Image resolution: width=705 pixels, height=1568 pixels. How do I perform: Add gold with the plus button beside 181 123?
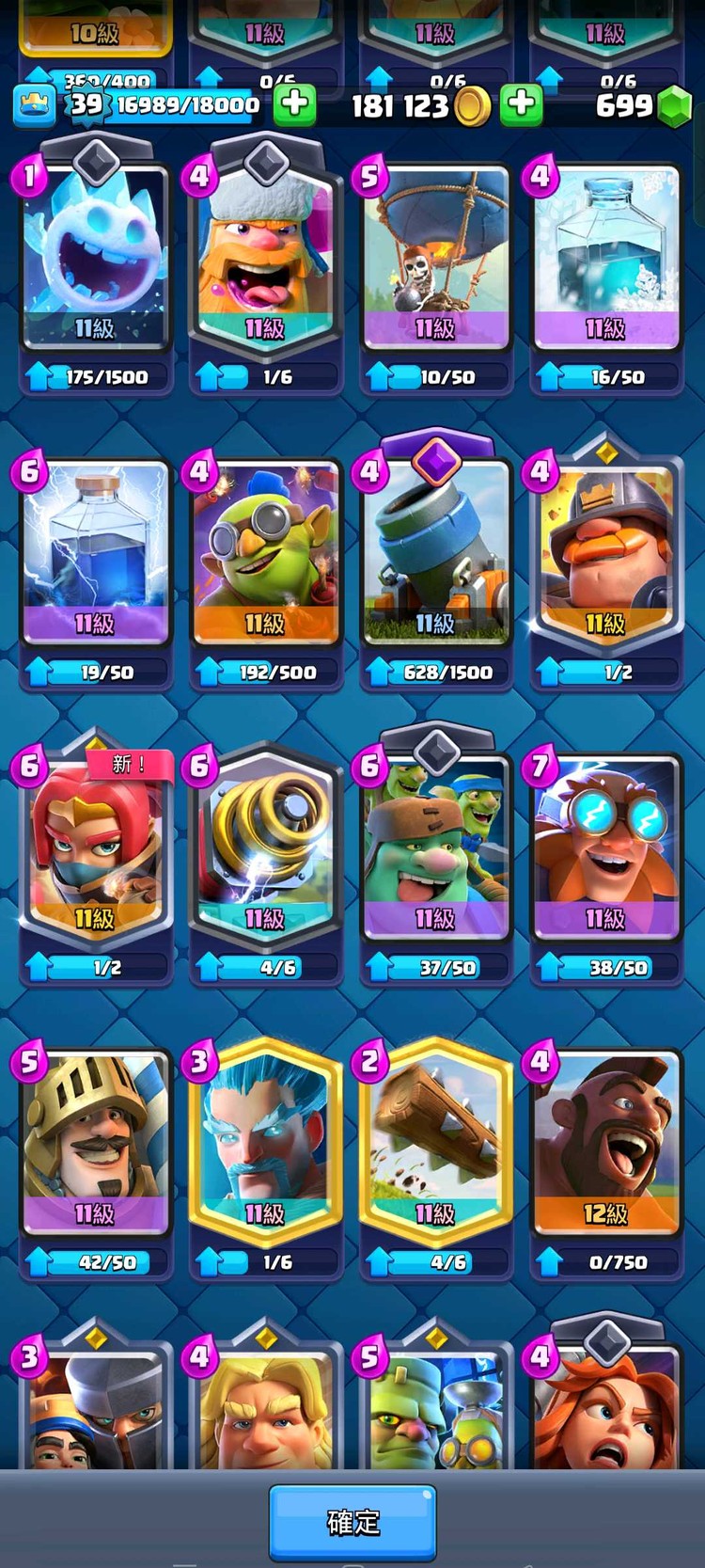(521, 104)
